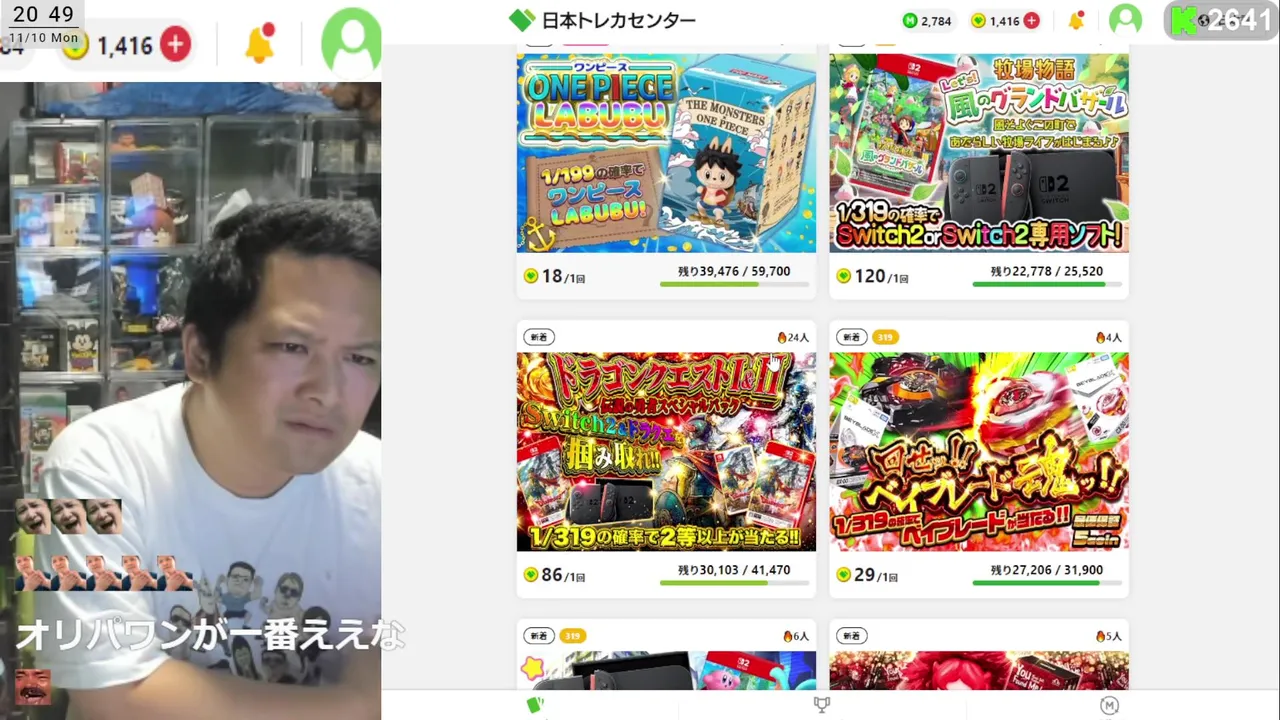Image resolution: width=1280 pixels, height=720 pixels.
Task: Open the ベイブレード魂 gacha card
Action: pyautogui.click(x=979, y=451)
